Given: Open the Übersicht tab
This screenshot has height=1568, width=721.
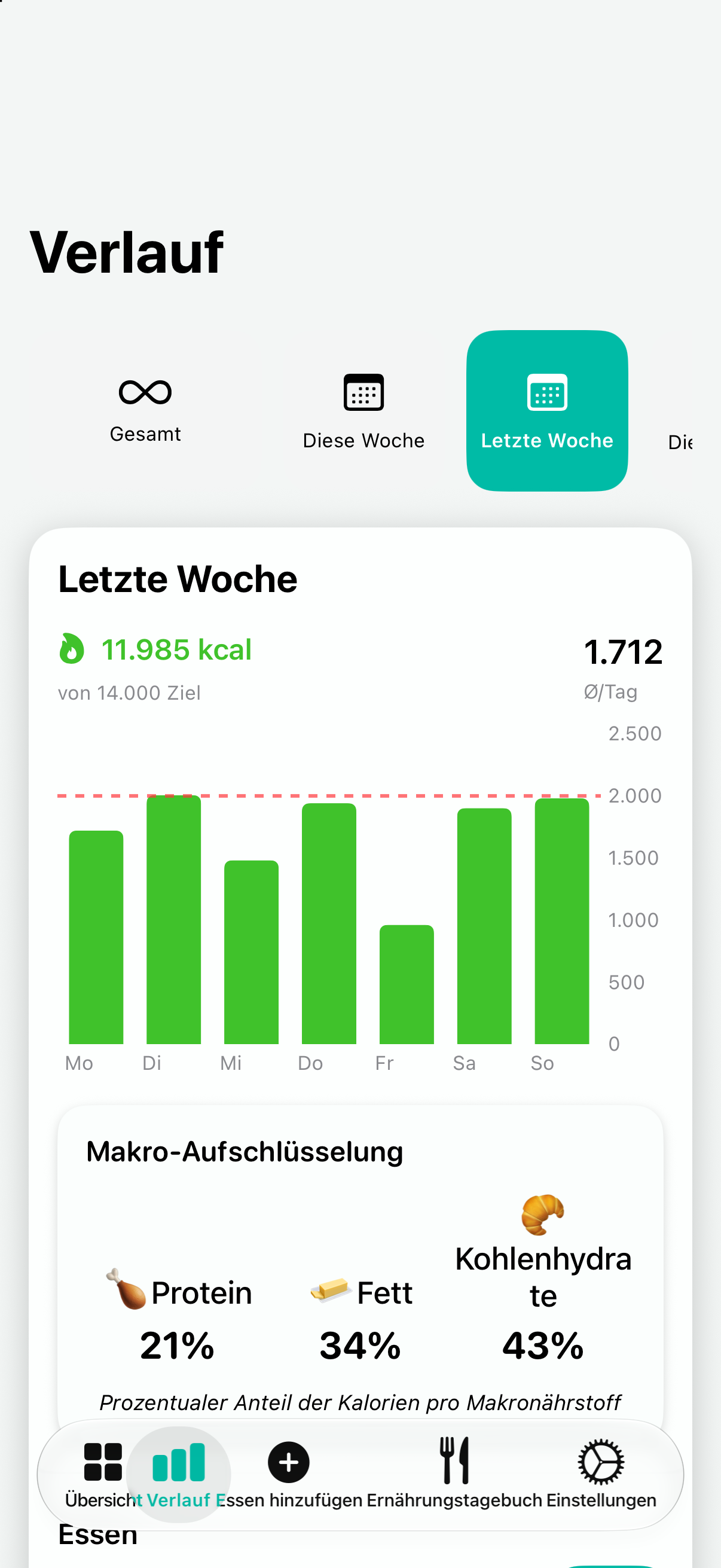Looking at the screenshot, I should [x=103, y=1474].
